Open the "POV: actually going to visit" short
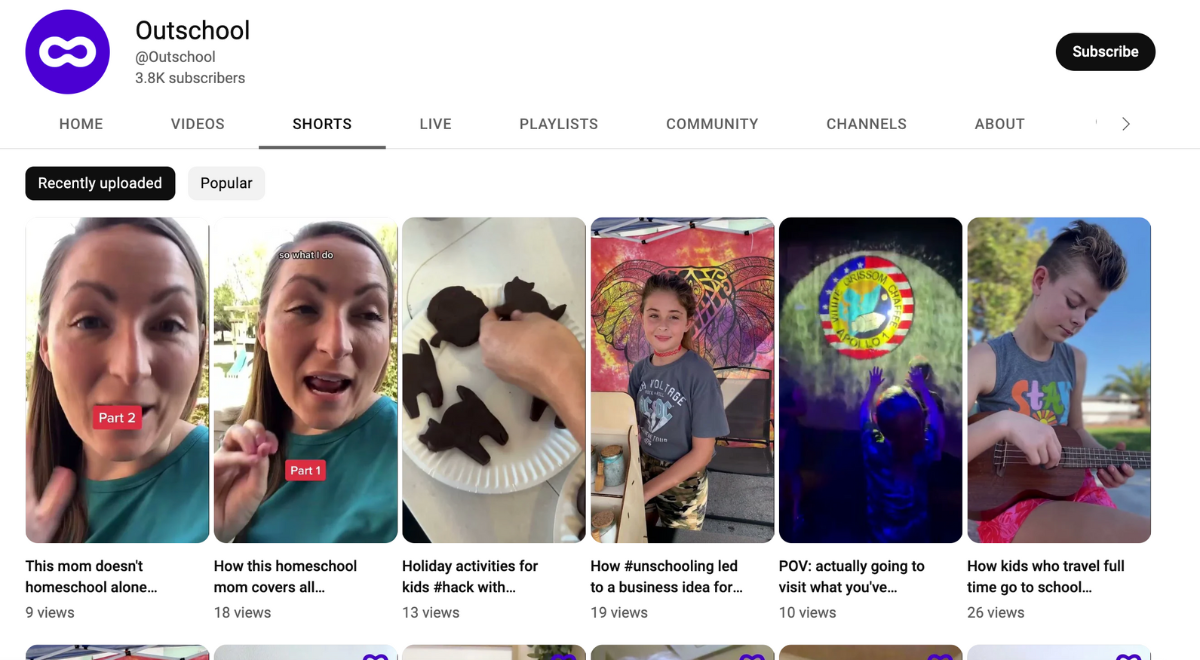Image resolution: width=1200 pixels, height=660 pixels. click(x=870, y=380)
